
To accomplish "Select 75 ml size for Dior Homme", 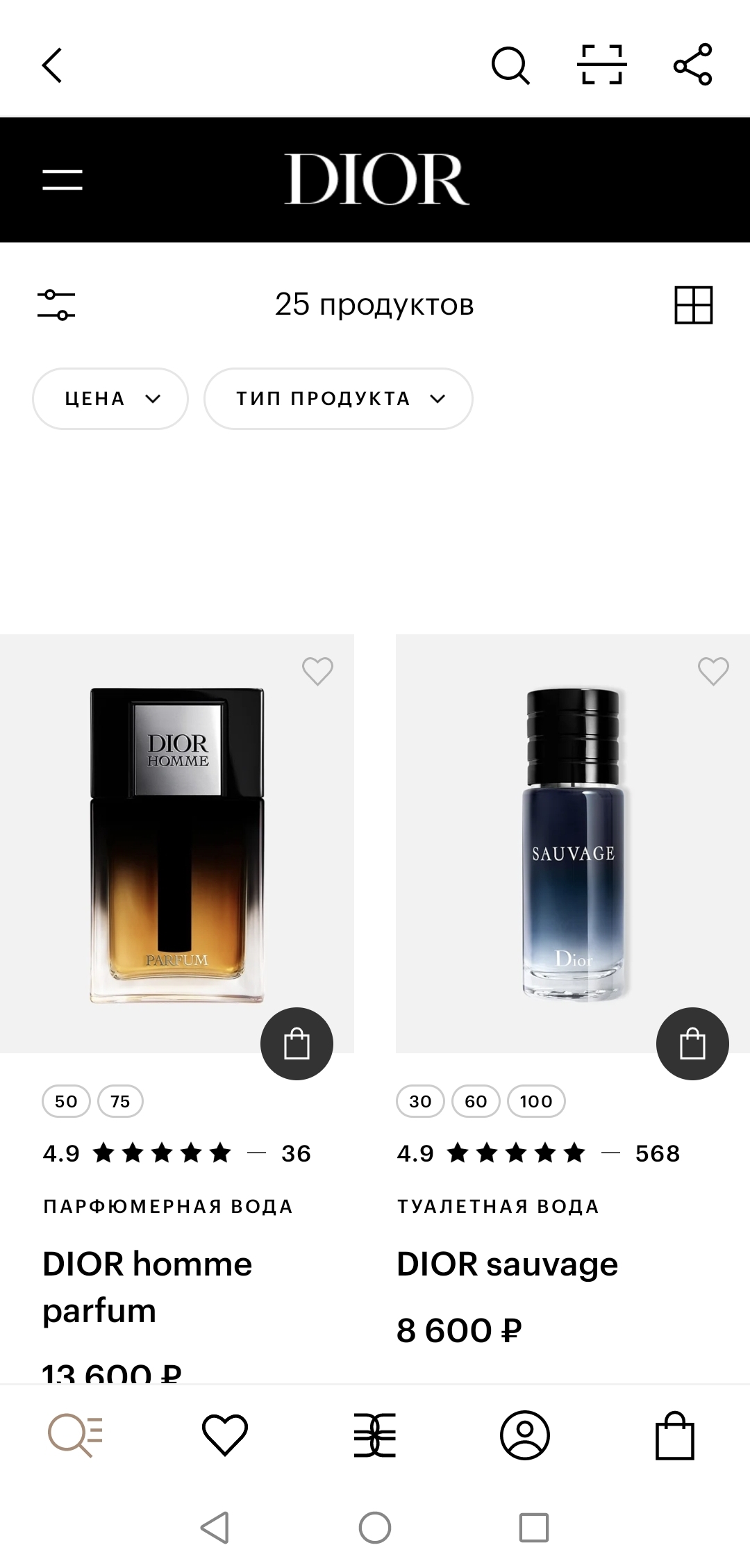I will (120, 1101).
